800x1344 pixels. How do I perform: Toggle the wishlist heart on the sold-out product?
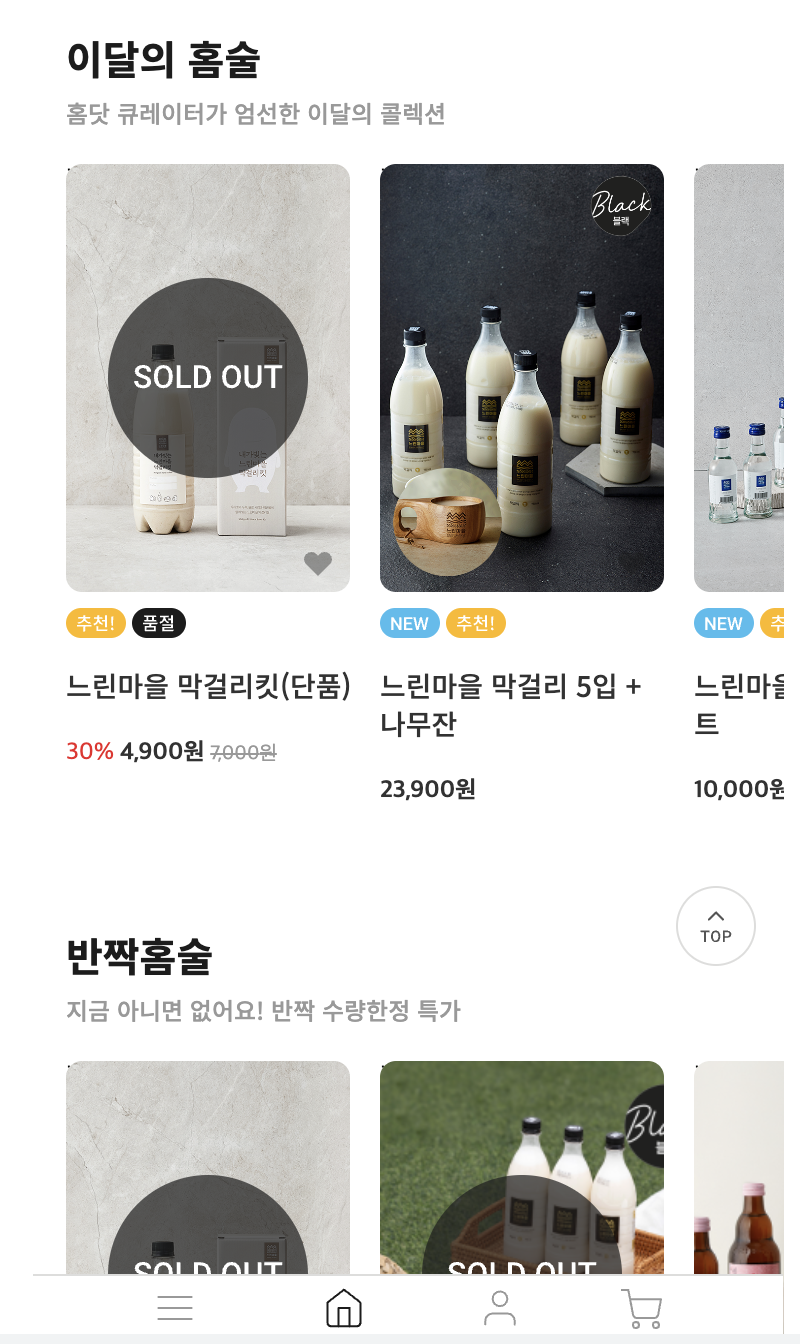click(x=318, y=563)
